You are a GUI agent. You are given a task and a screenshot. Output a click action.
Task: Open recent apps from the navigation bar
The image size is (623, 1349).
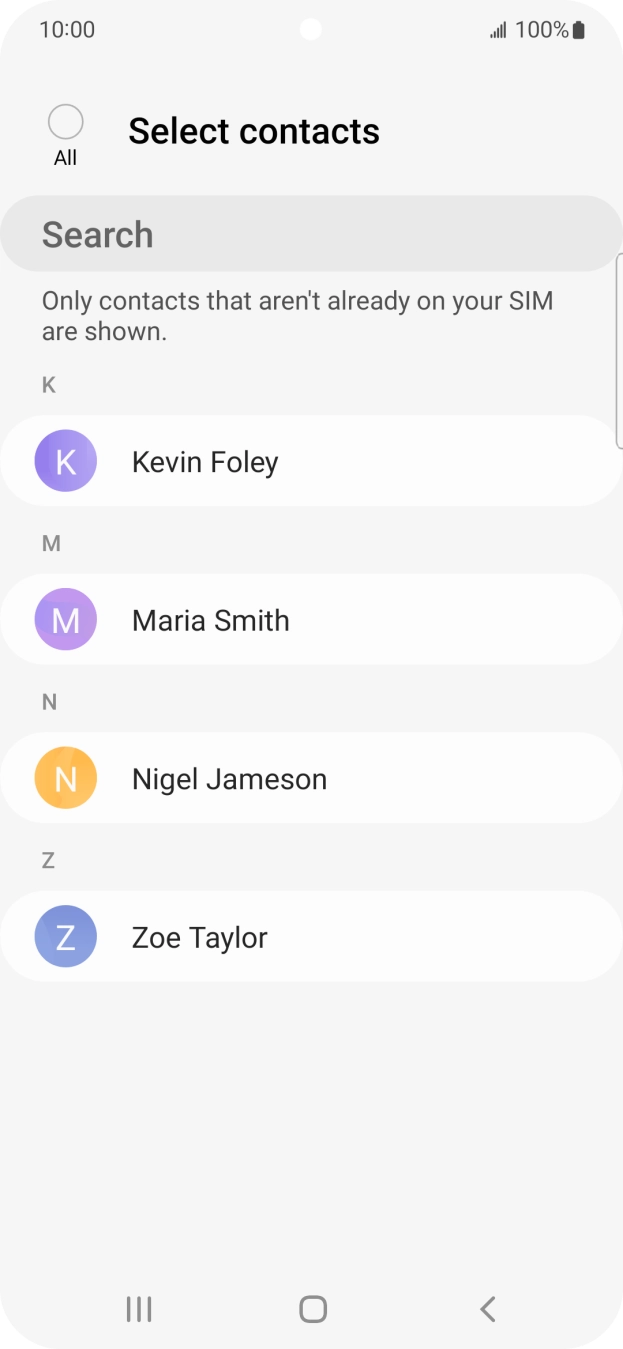click(138, 1308)
